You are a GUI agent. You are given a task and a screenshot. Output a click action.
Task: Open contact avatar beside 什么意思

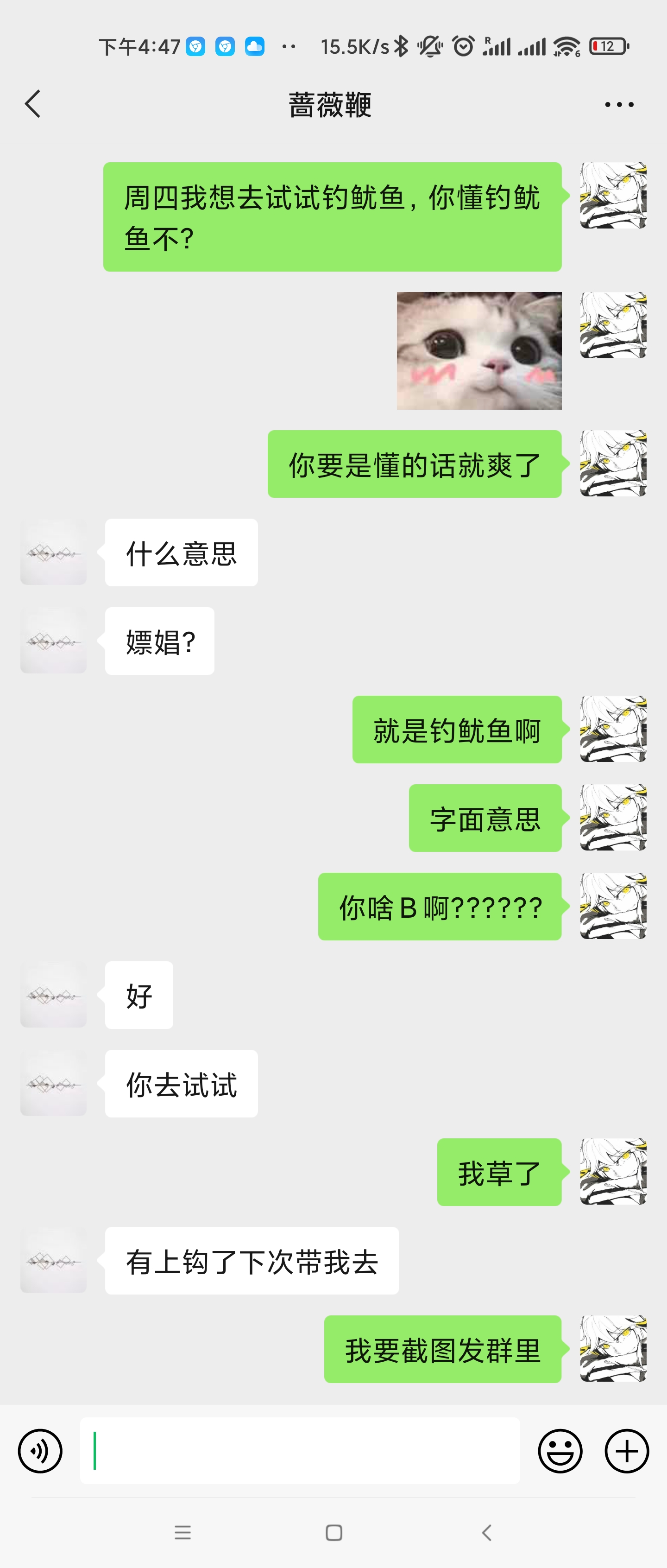(x=54, y=552)
